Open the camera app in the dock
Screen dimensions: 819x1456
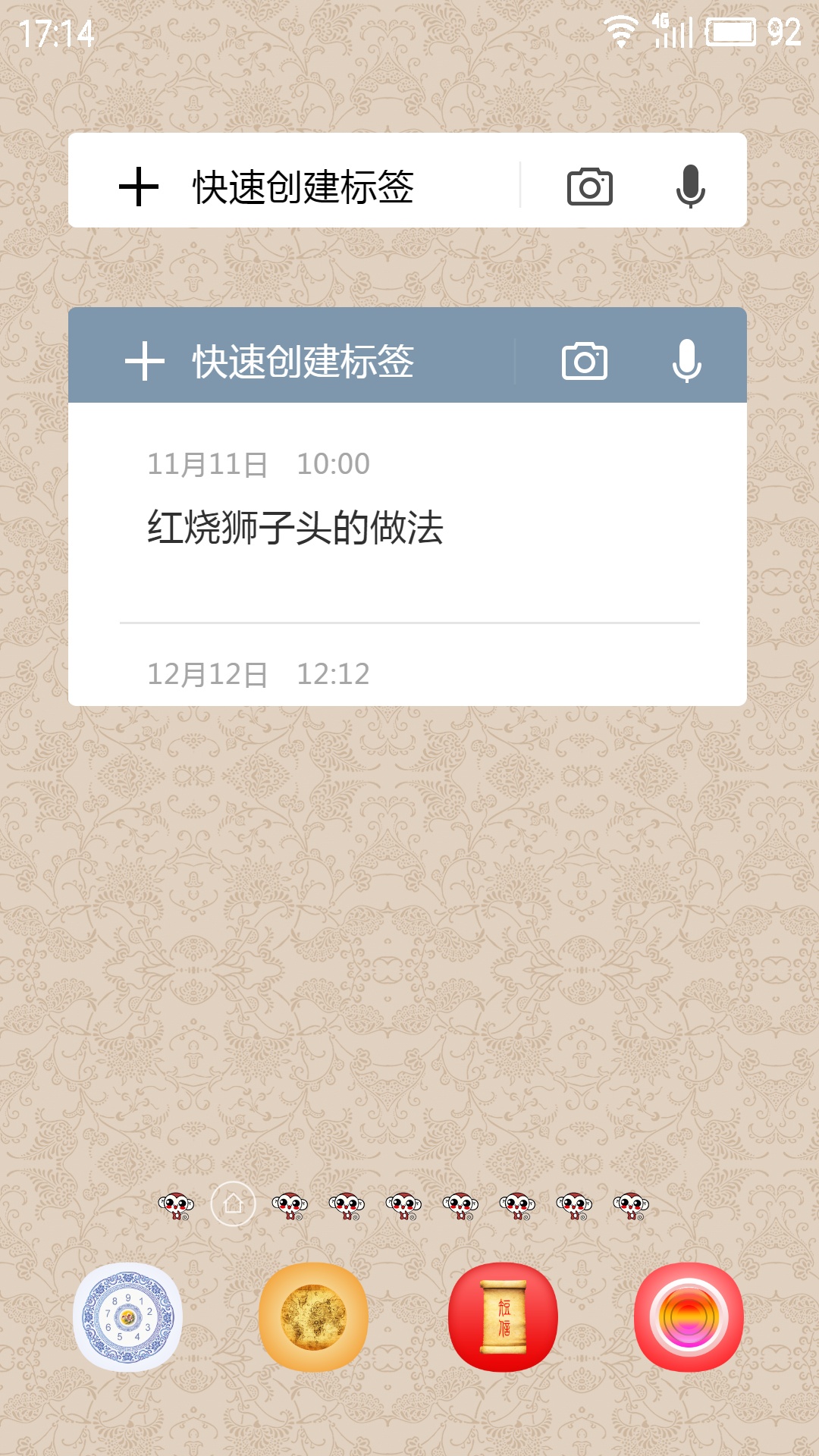pos(689,1317)
